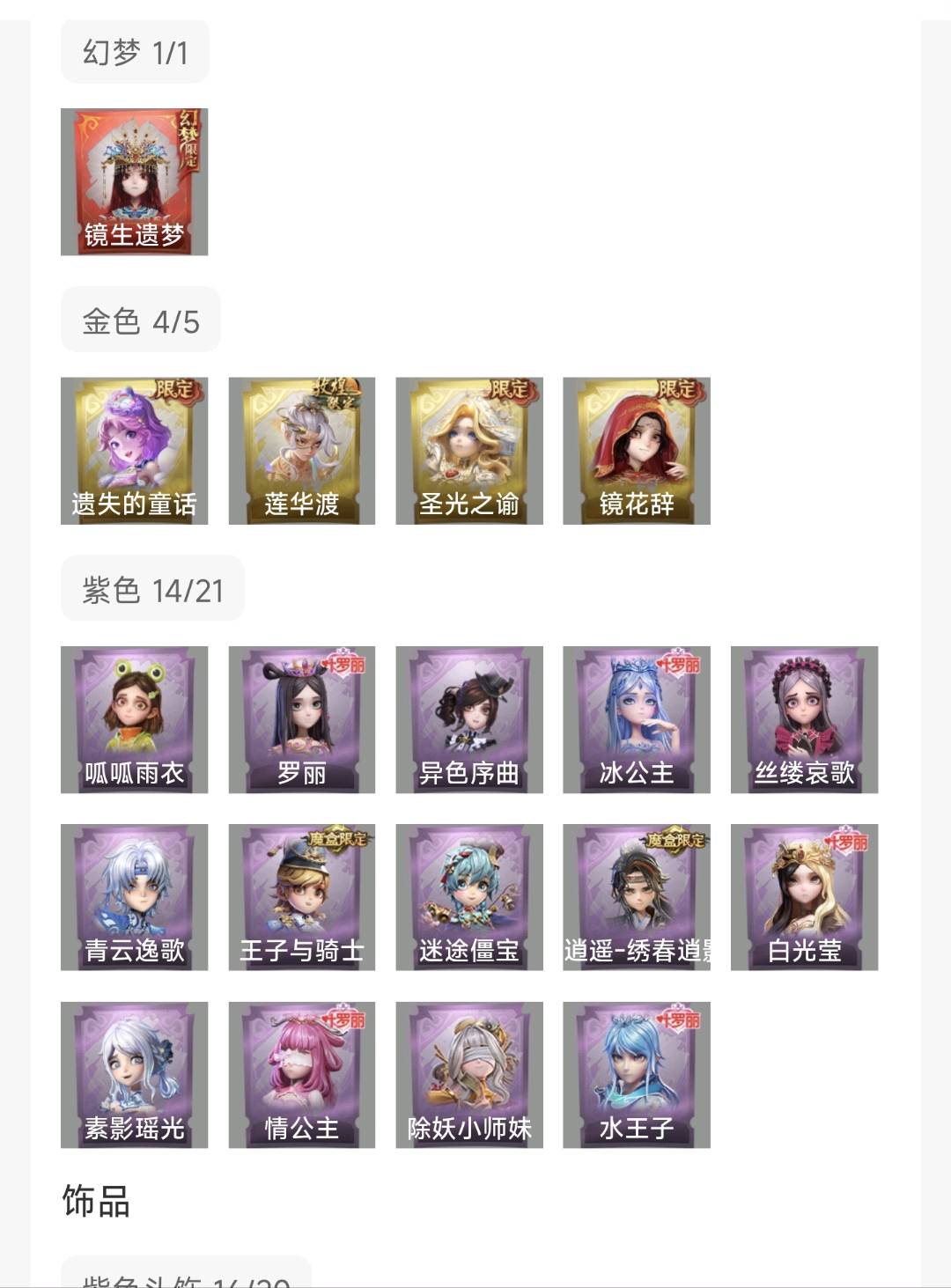View the 素影瑶光 skin tile
Screen dimensions: 951x1288
(x=134, y=1074)
